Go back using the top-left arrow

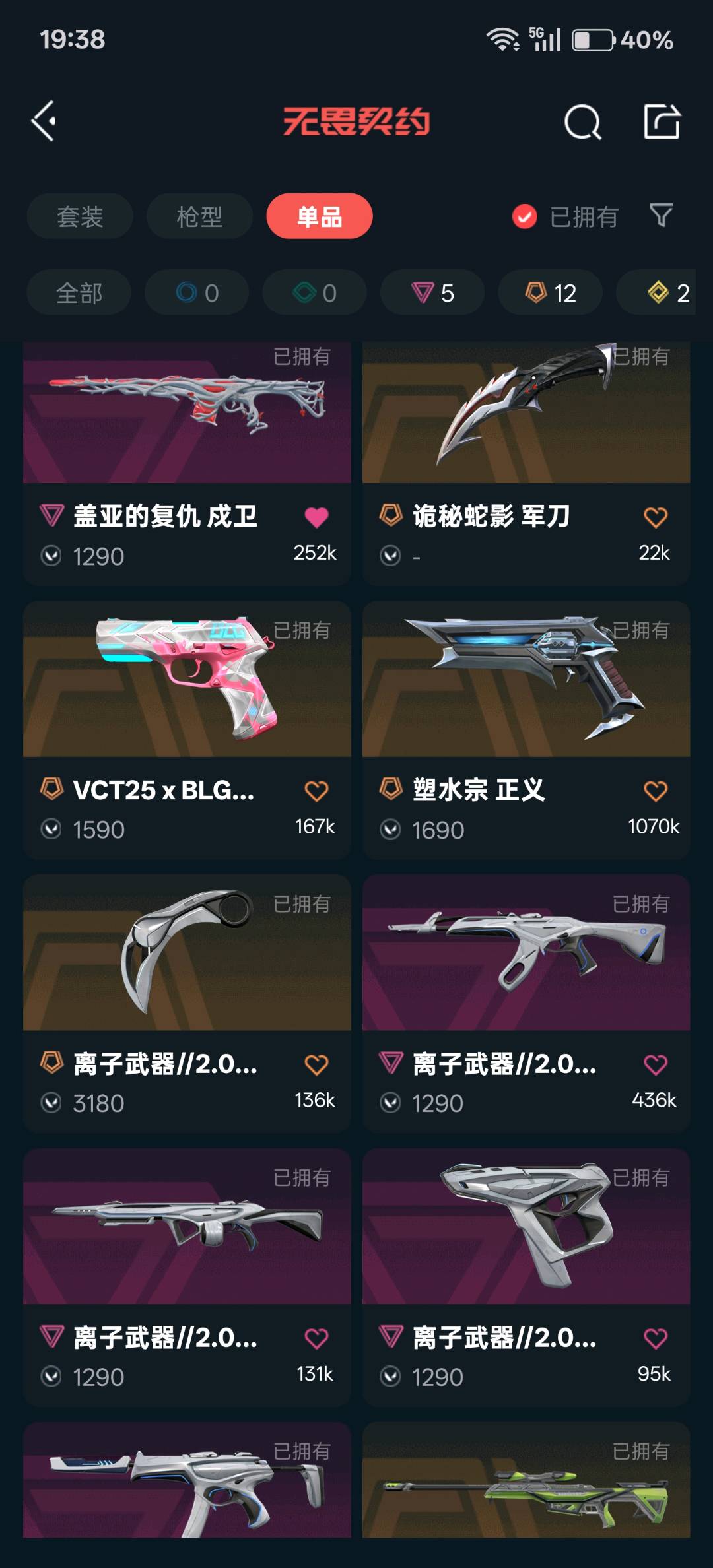[x=44, y=121]
